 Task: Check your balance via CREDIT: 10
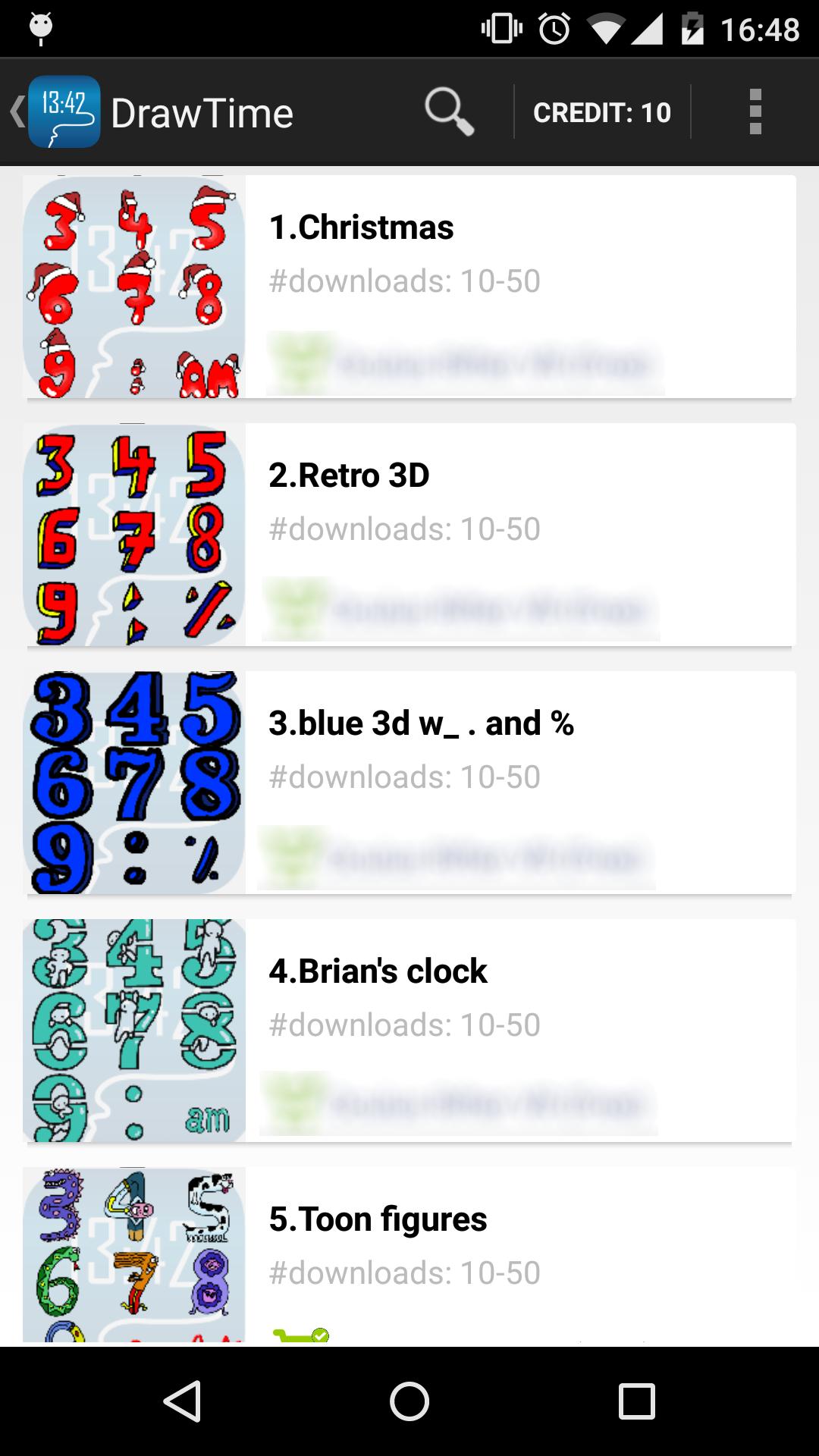[602, 111]
